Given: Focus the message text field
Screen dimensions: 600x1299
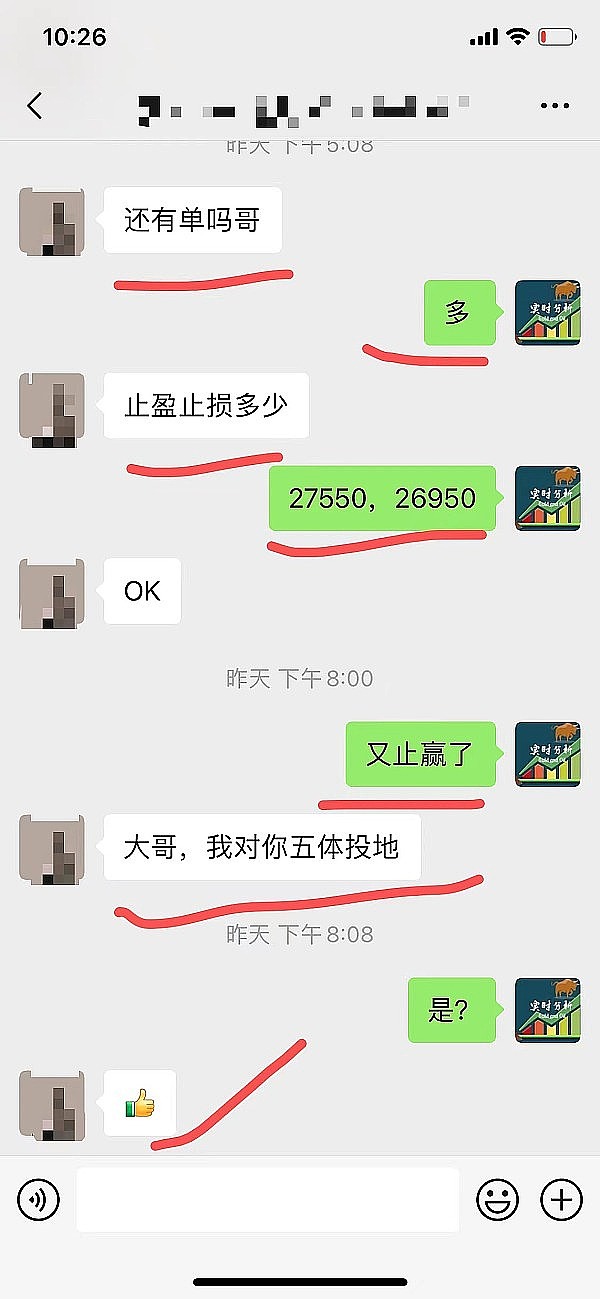Looking at the screenshot, I should [x=267, y=1199].
